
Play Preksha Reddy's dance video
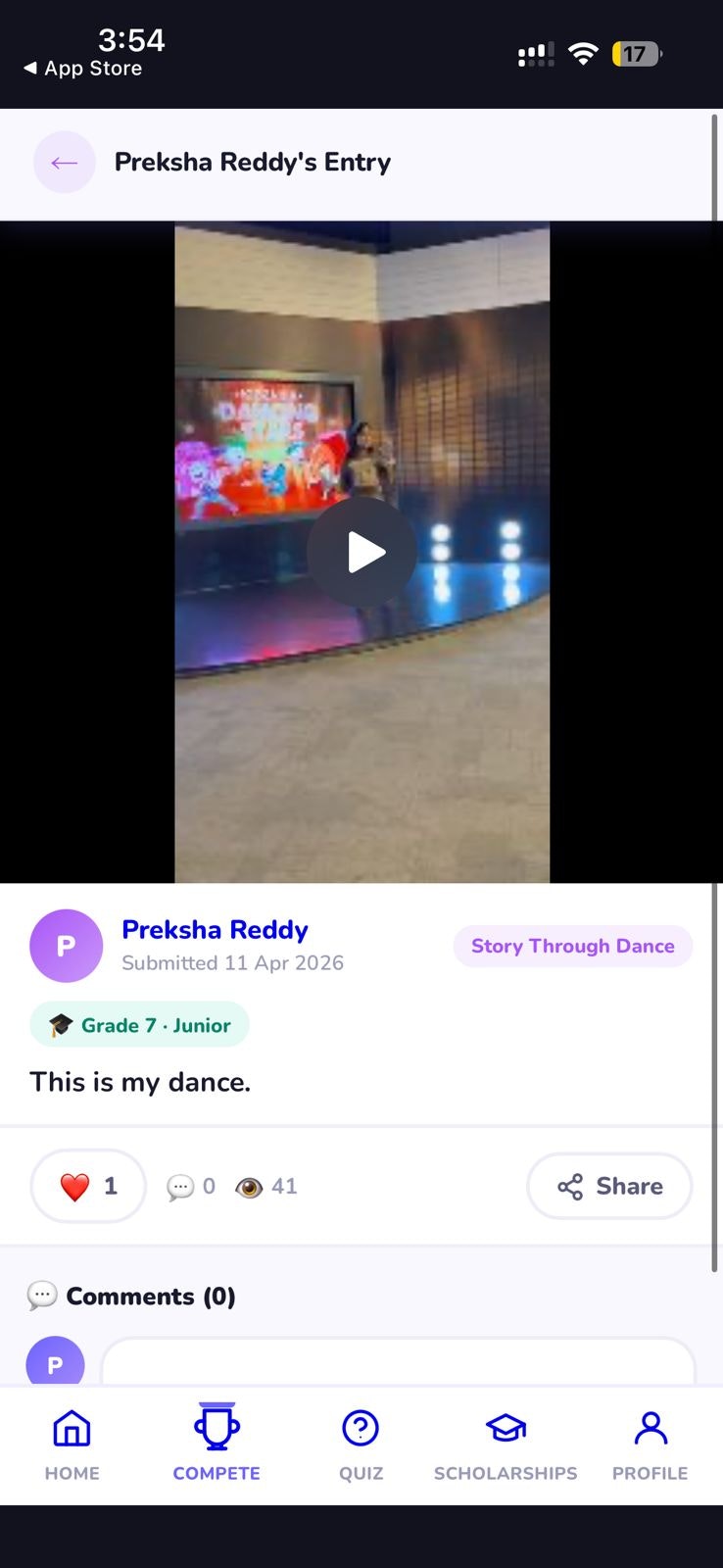(361, 553)
